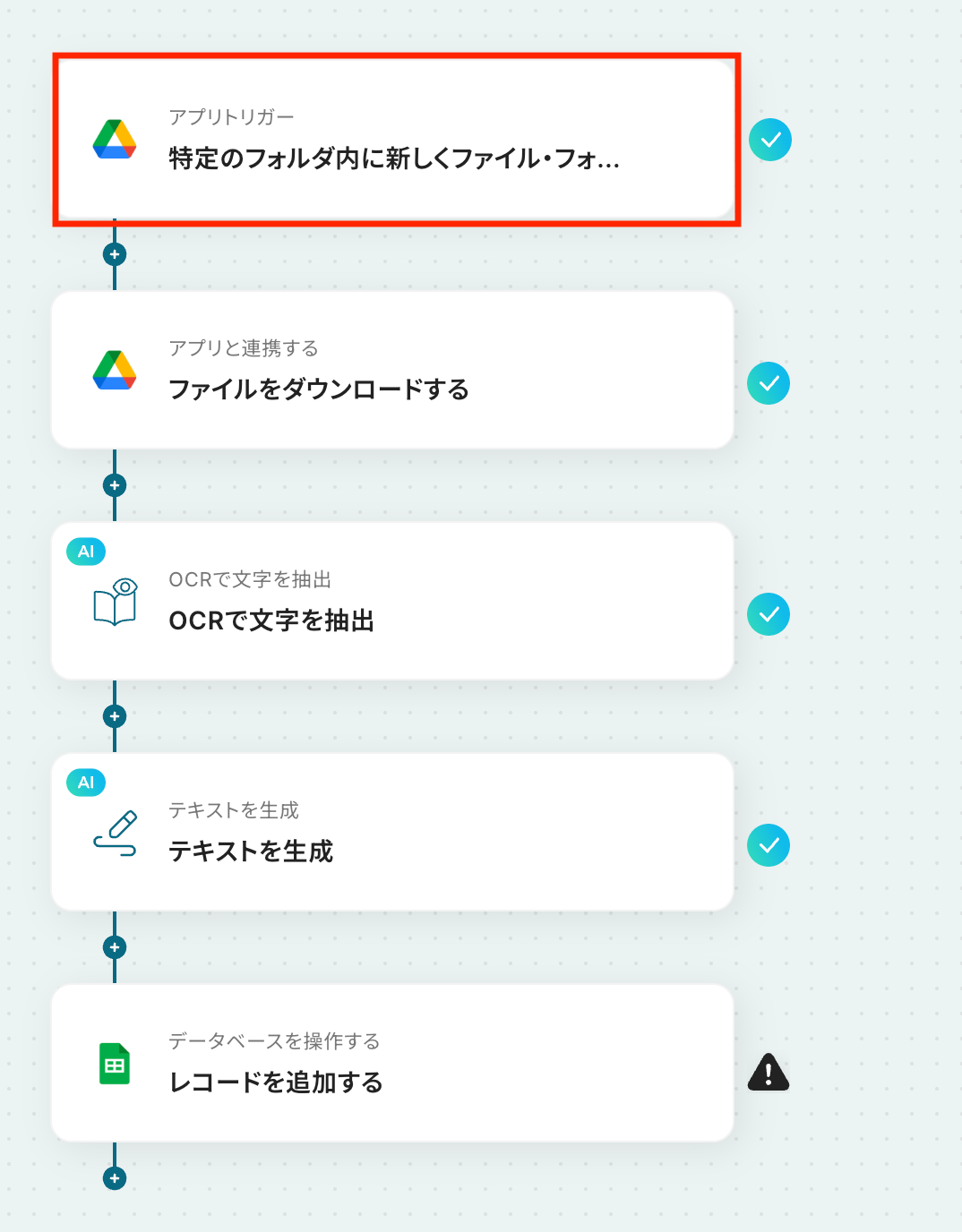This screenshot has width=962, height=1232.
Task: Add a step below the app trigger
Action: coord(115,254)
